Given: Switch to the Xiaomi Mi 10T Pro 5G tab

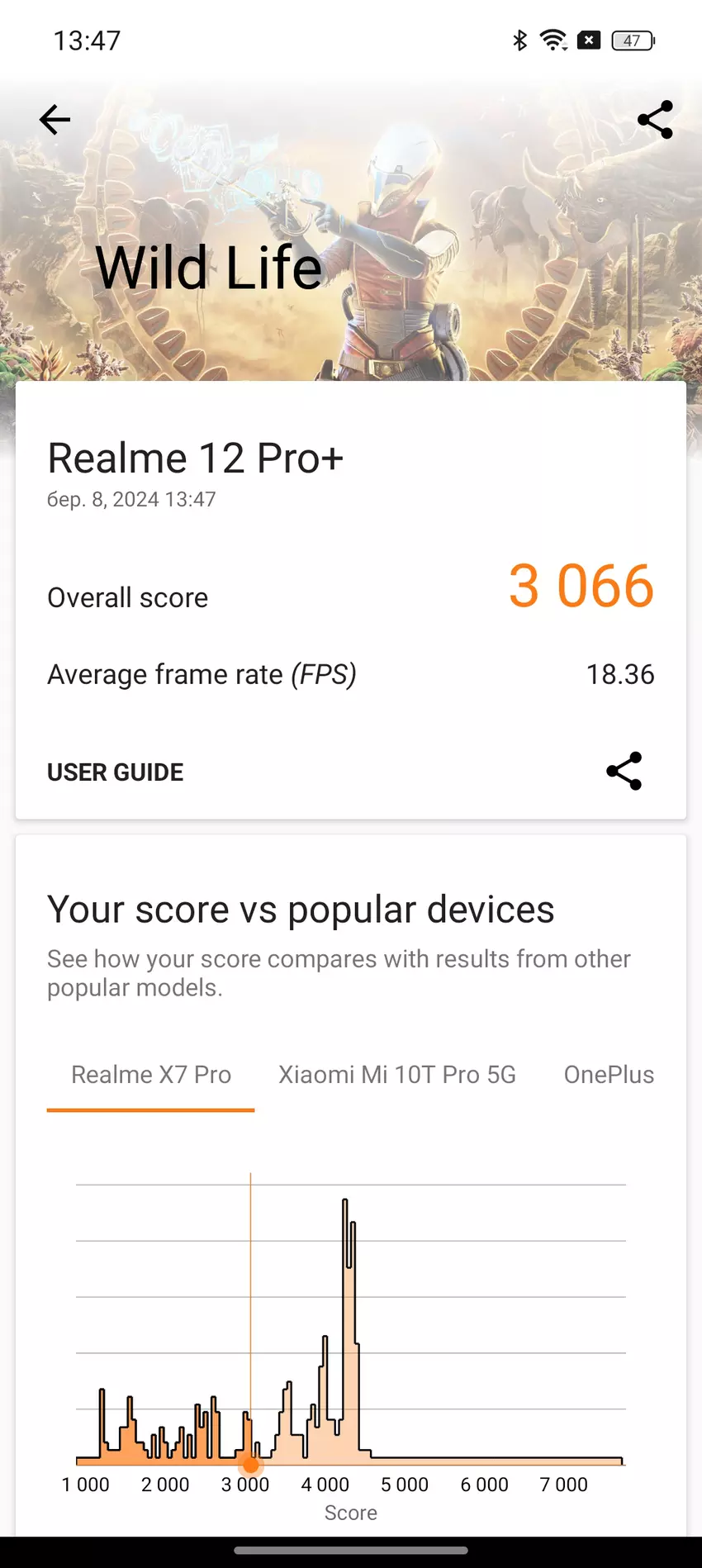Looking at the screenshot, I should pyautogui.click(x=396, y=1074).
